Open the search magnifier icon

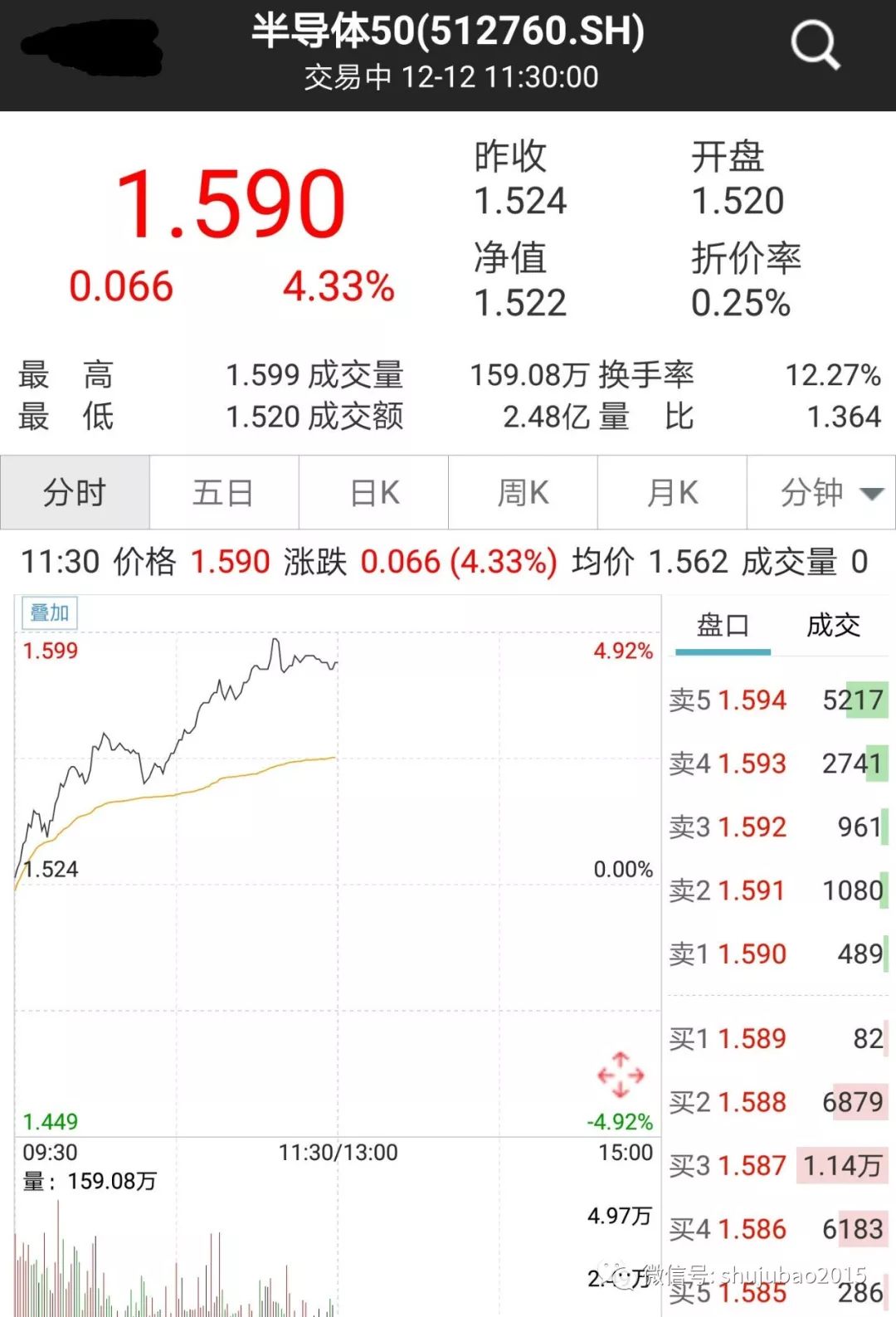[x=815, y=45]
